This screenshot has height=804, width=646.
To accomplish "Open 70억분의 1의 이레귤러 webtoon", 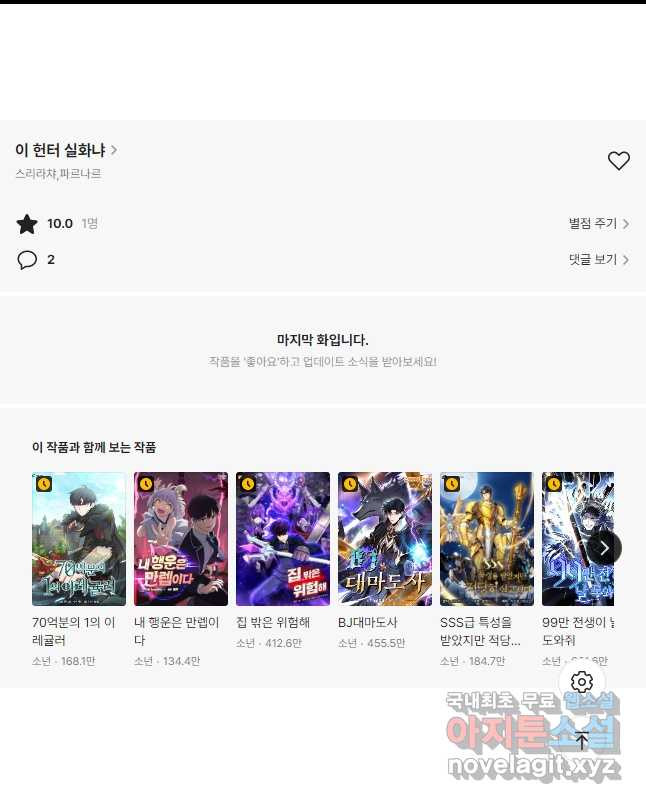I will (79, 539).
